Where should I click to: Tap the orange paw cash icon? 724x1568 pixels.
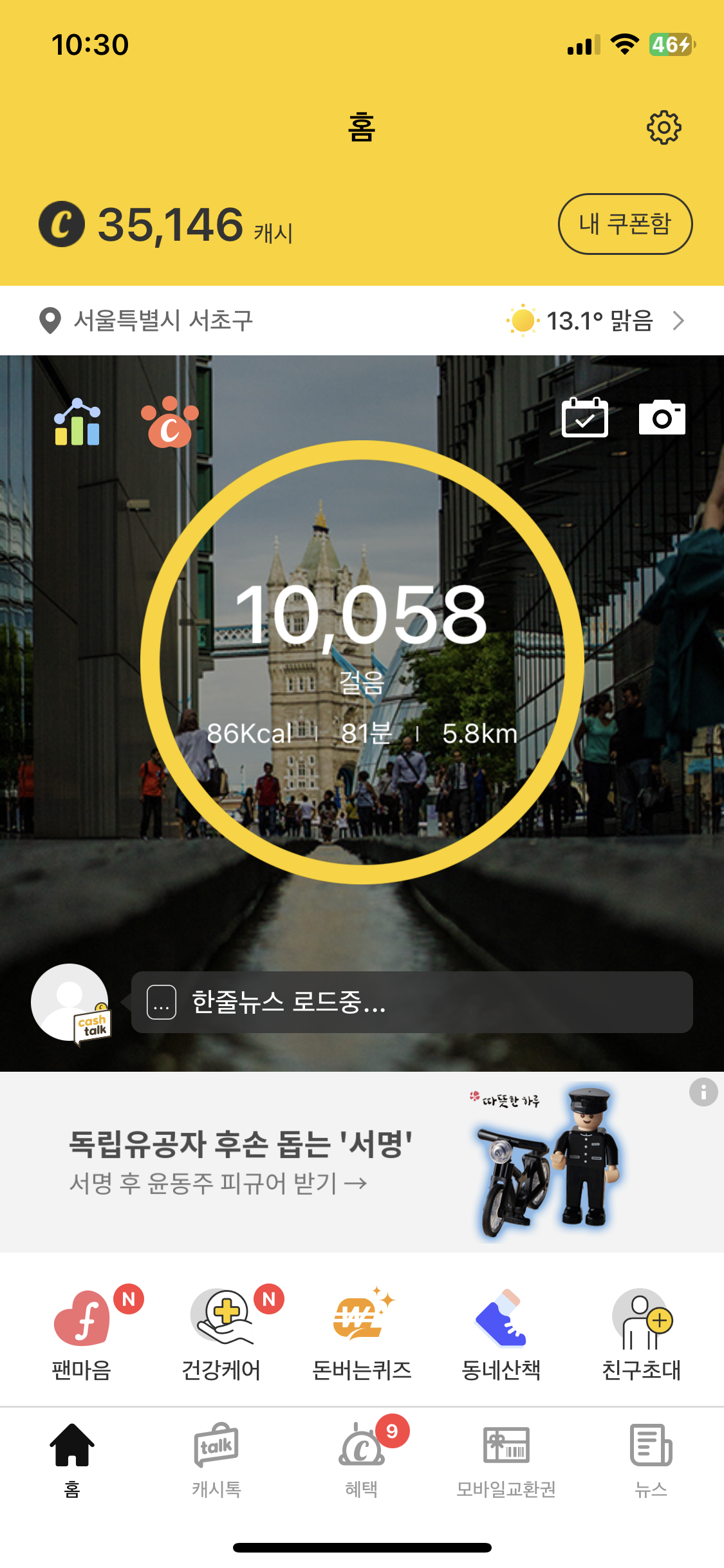pos(170,422)
